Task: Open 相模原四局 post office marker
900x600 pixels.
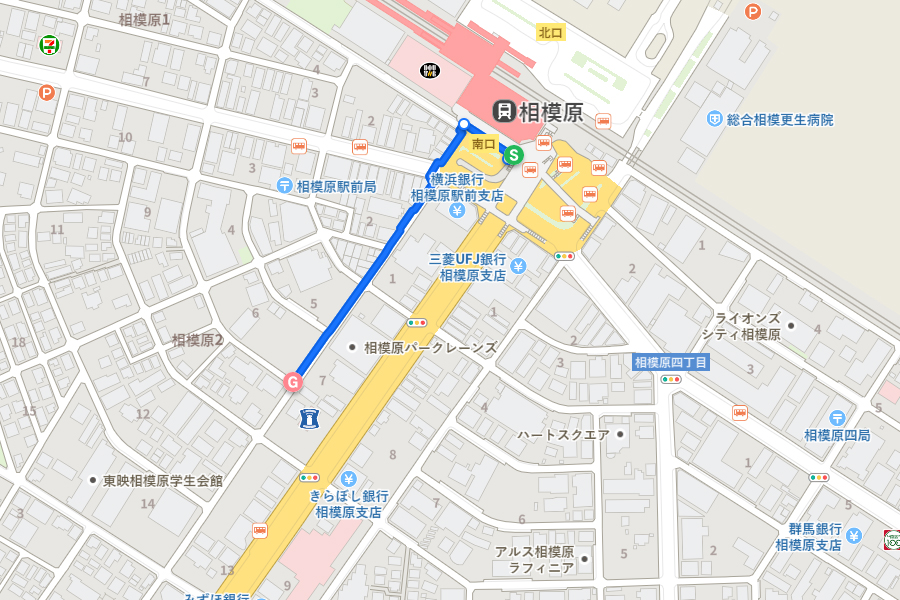Action: tap(836, 418)
